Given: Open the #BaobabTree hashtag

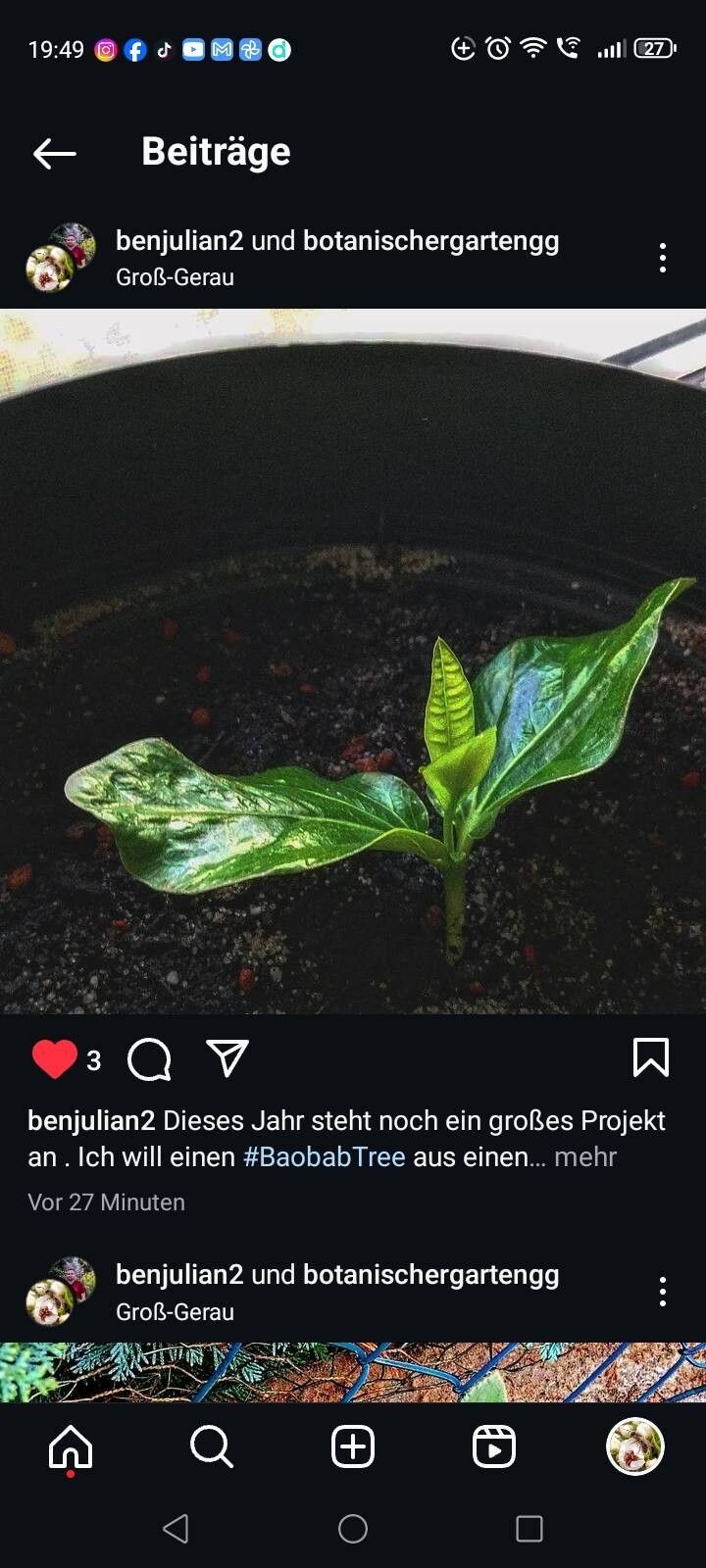Looking at the screenshot, I should tap(324, 1157).
